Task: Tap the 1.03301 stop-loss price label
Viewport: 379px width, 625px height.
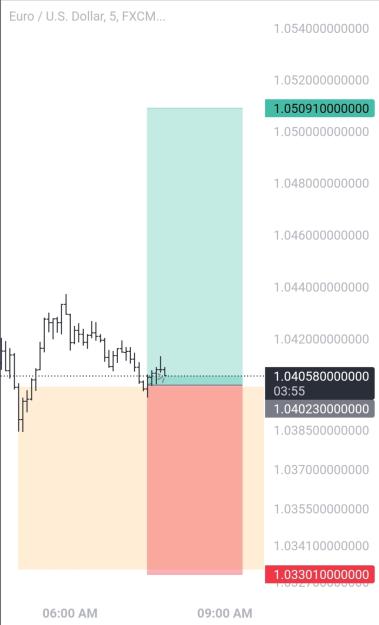Action: [320, 574]
